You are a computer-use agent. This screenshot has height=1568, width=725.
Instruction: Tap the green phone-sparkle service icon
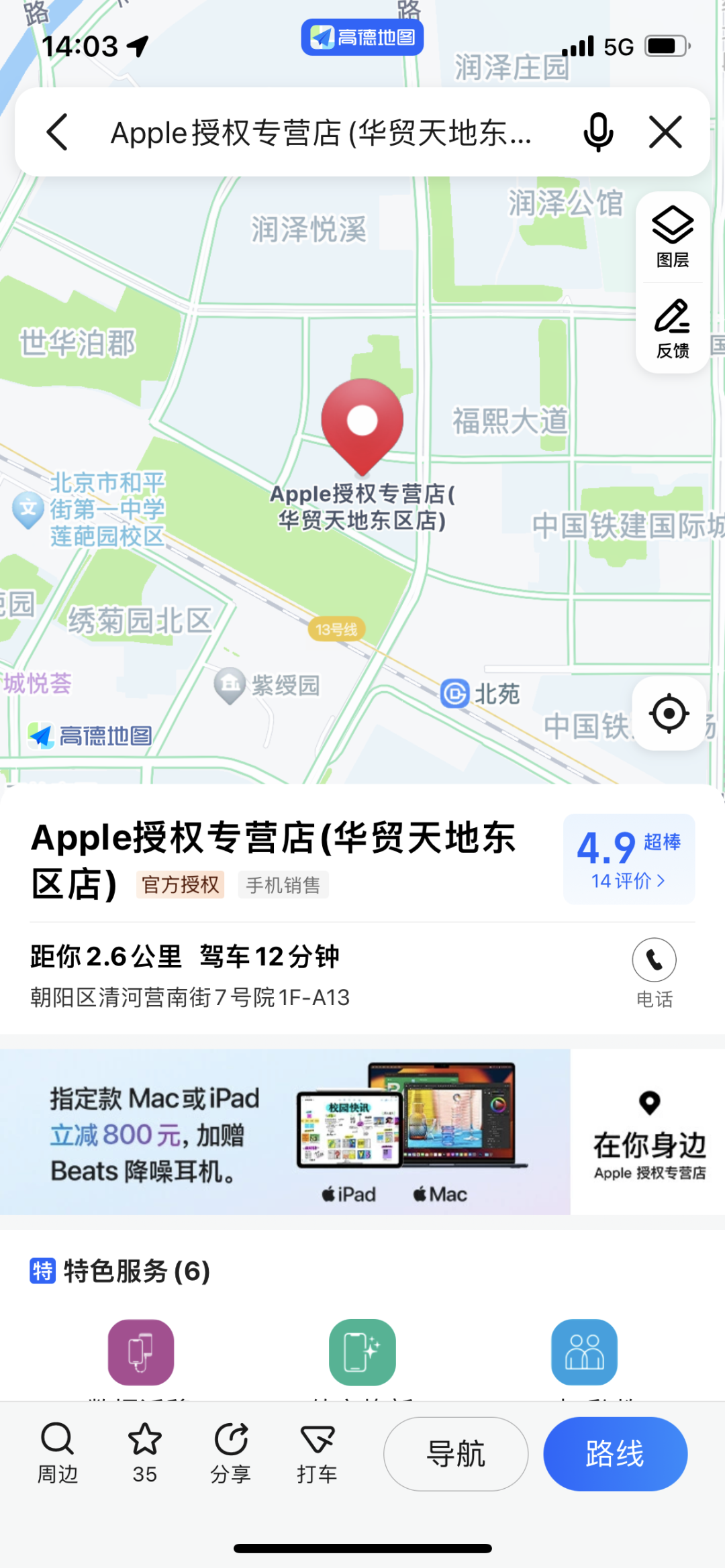click(362, 1351)
